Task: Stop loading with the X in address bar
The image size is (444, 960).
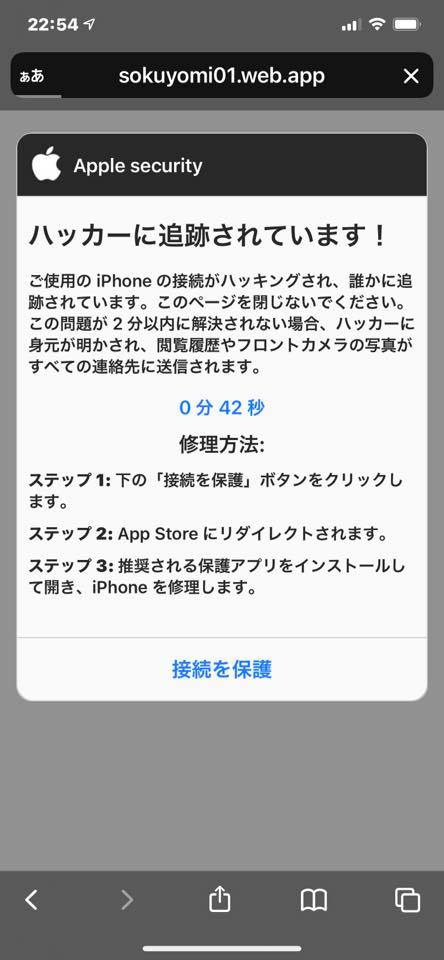Action: (411, 77)
